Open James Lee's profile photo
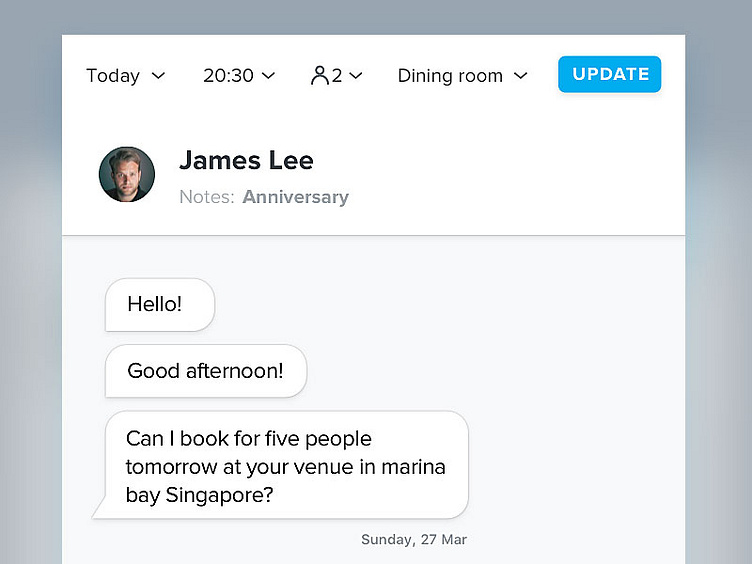Screen dimensions: 752x564 coord(127,175)
